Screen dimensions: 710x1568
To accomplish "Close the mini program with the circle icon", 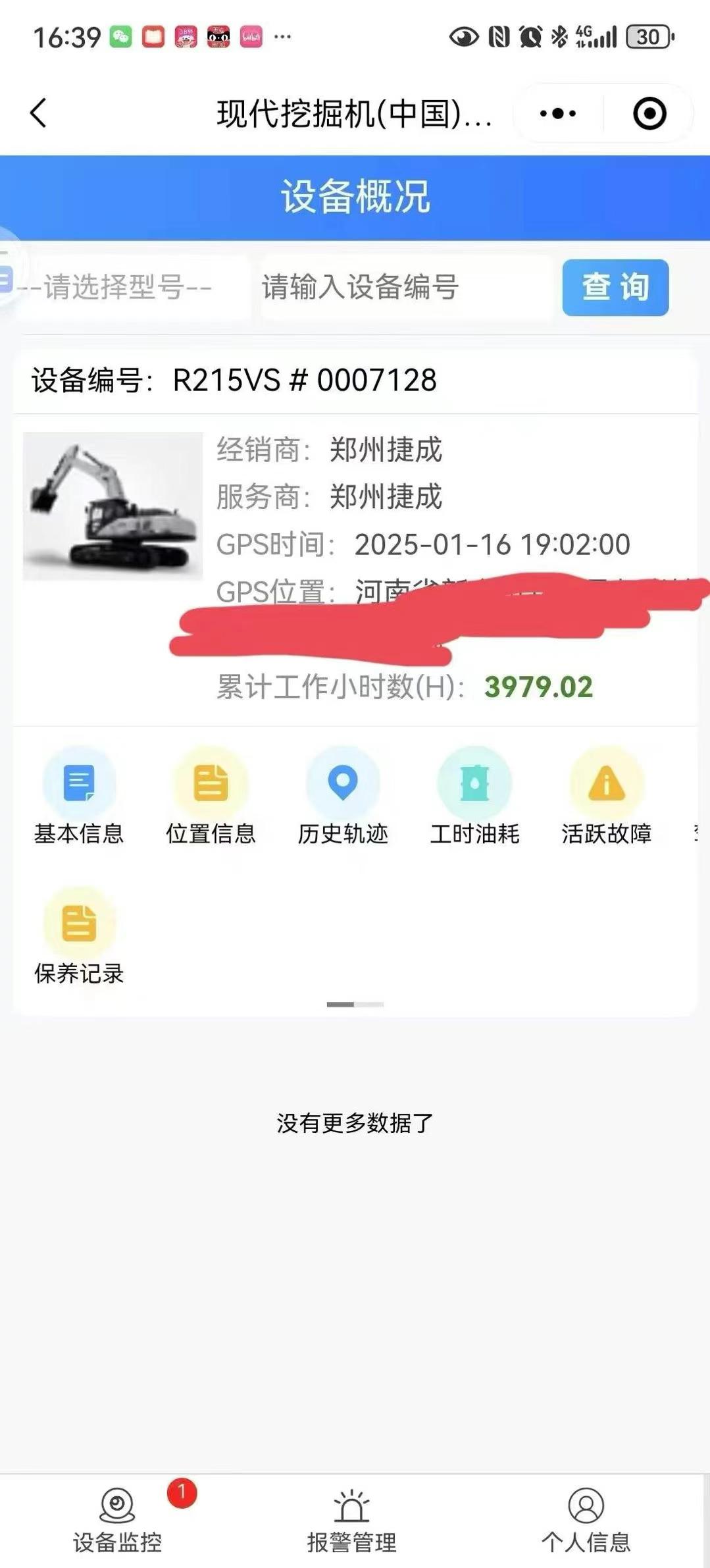I will coord(649,113).
